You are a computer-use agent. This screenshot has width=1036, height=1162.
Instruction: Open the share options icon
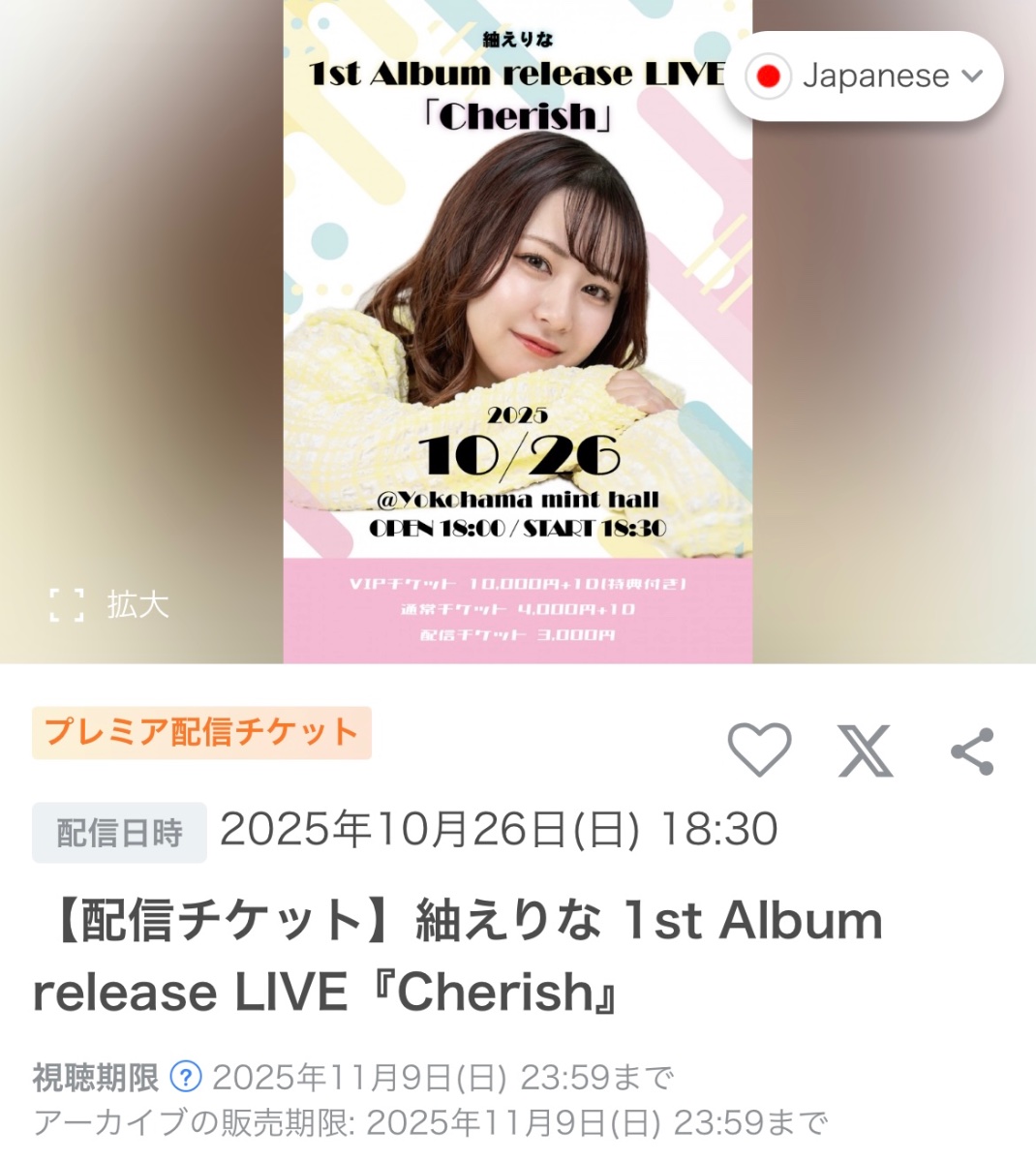(x=972, y=751)
